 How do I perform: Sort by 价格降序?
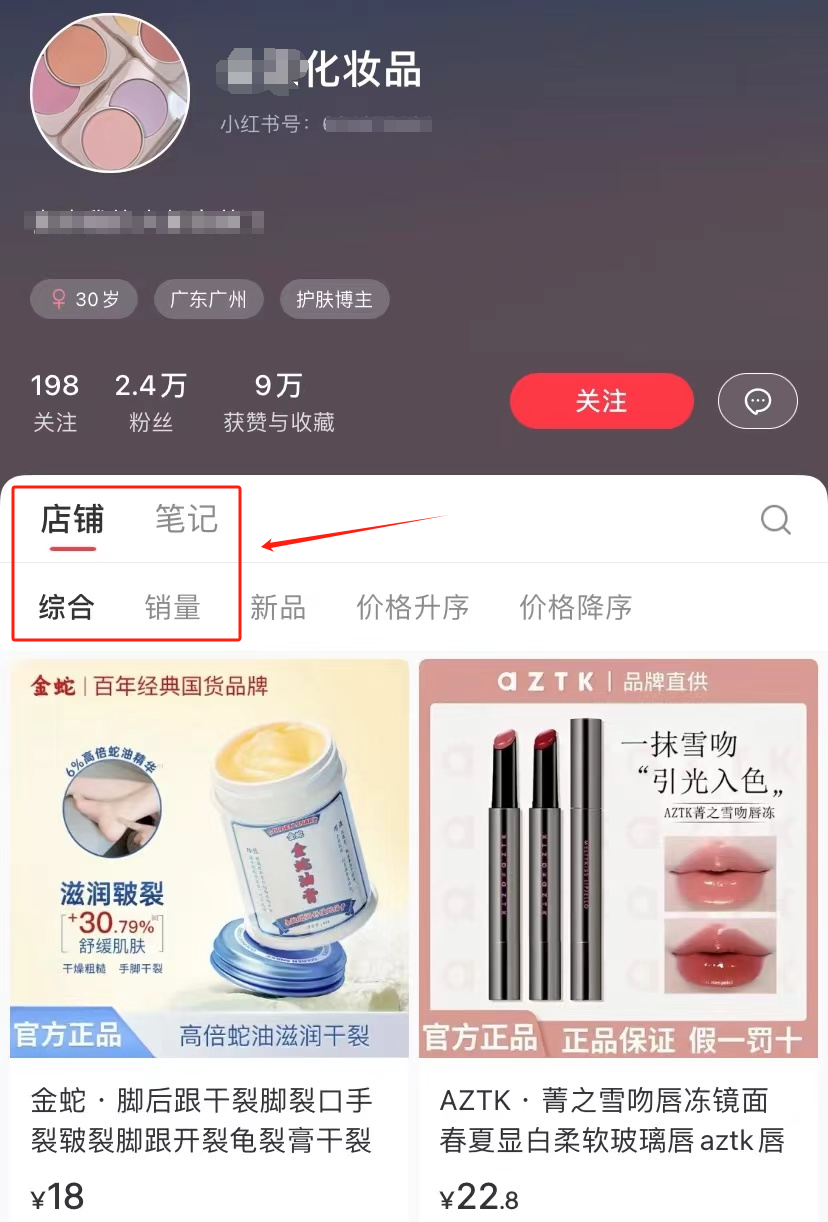[575, 607]
